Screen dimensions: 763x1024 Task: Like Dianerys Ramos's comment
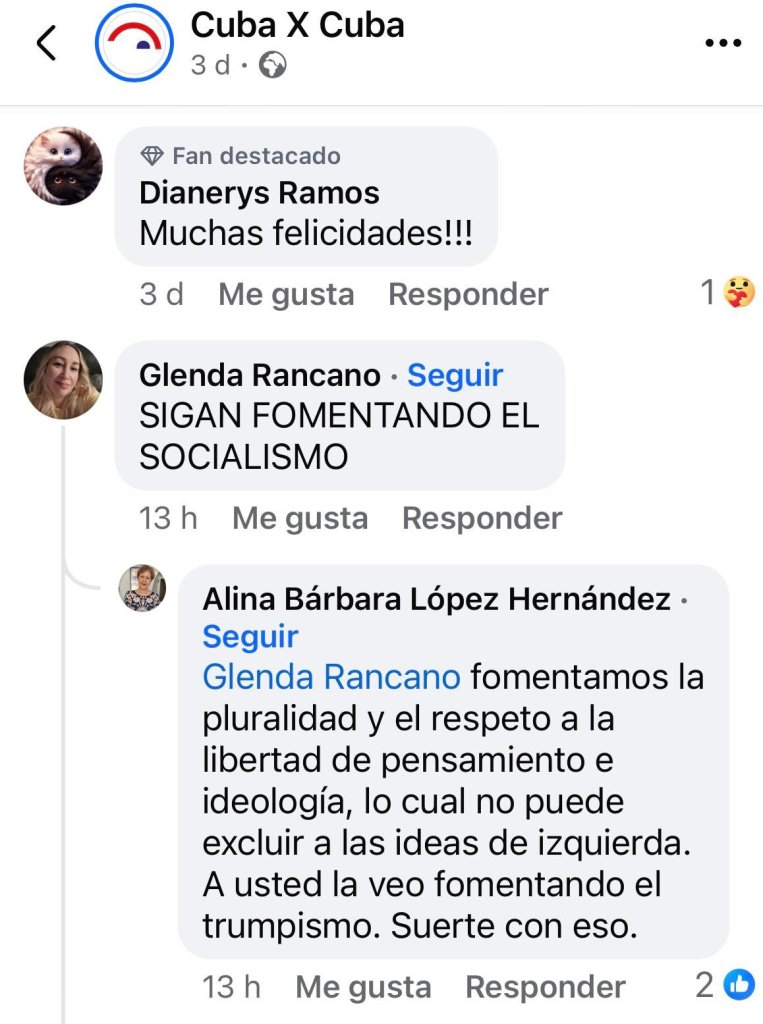tap(286, 294)
